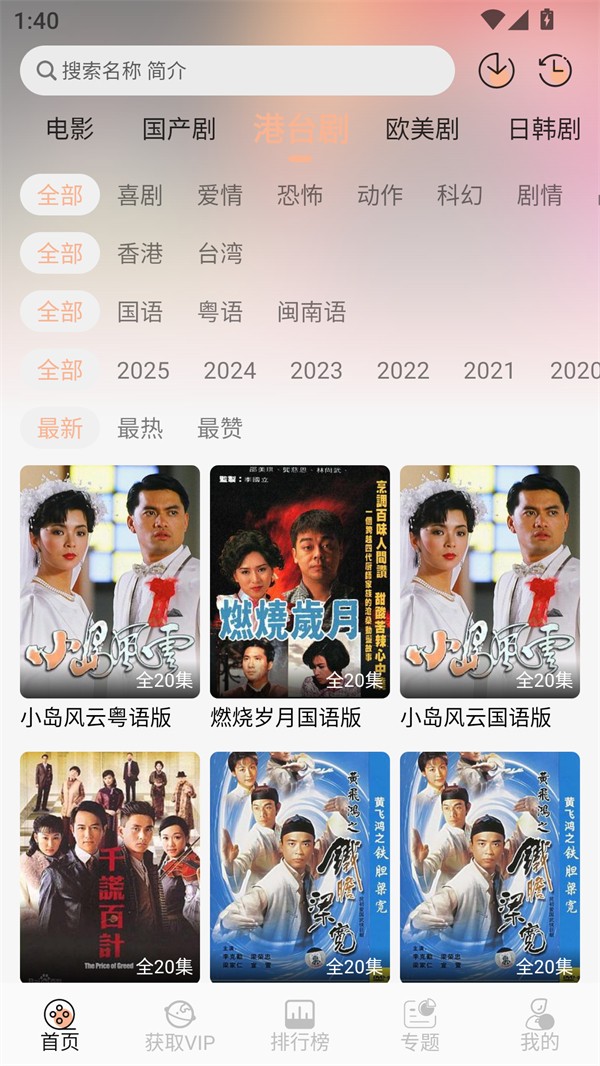The height and width of the screenshot is (1066, 600).
Task: Switch to the 国产剧 tab
Action: (179, 129)
